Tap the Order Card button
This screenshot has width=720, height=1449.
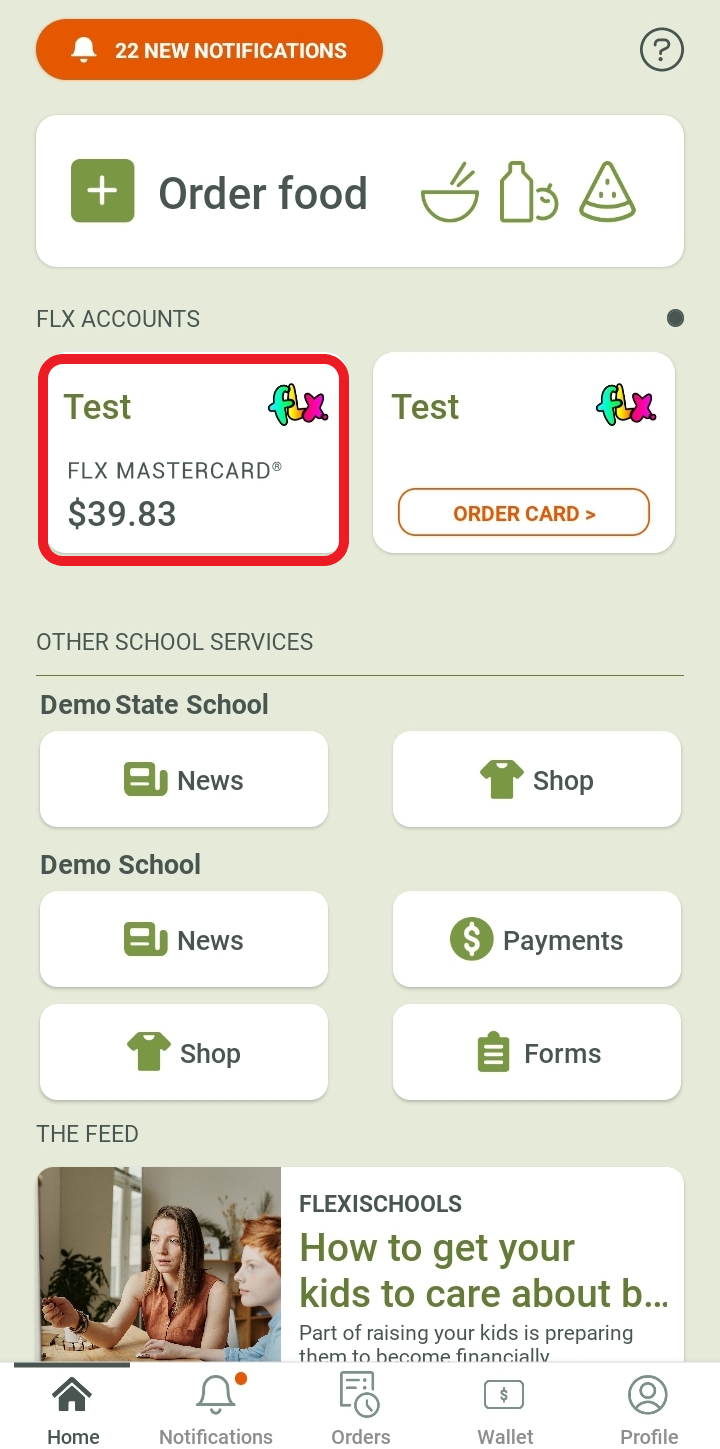[x=524, y=514]
